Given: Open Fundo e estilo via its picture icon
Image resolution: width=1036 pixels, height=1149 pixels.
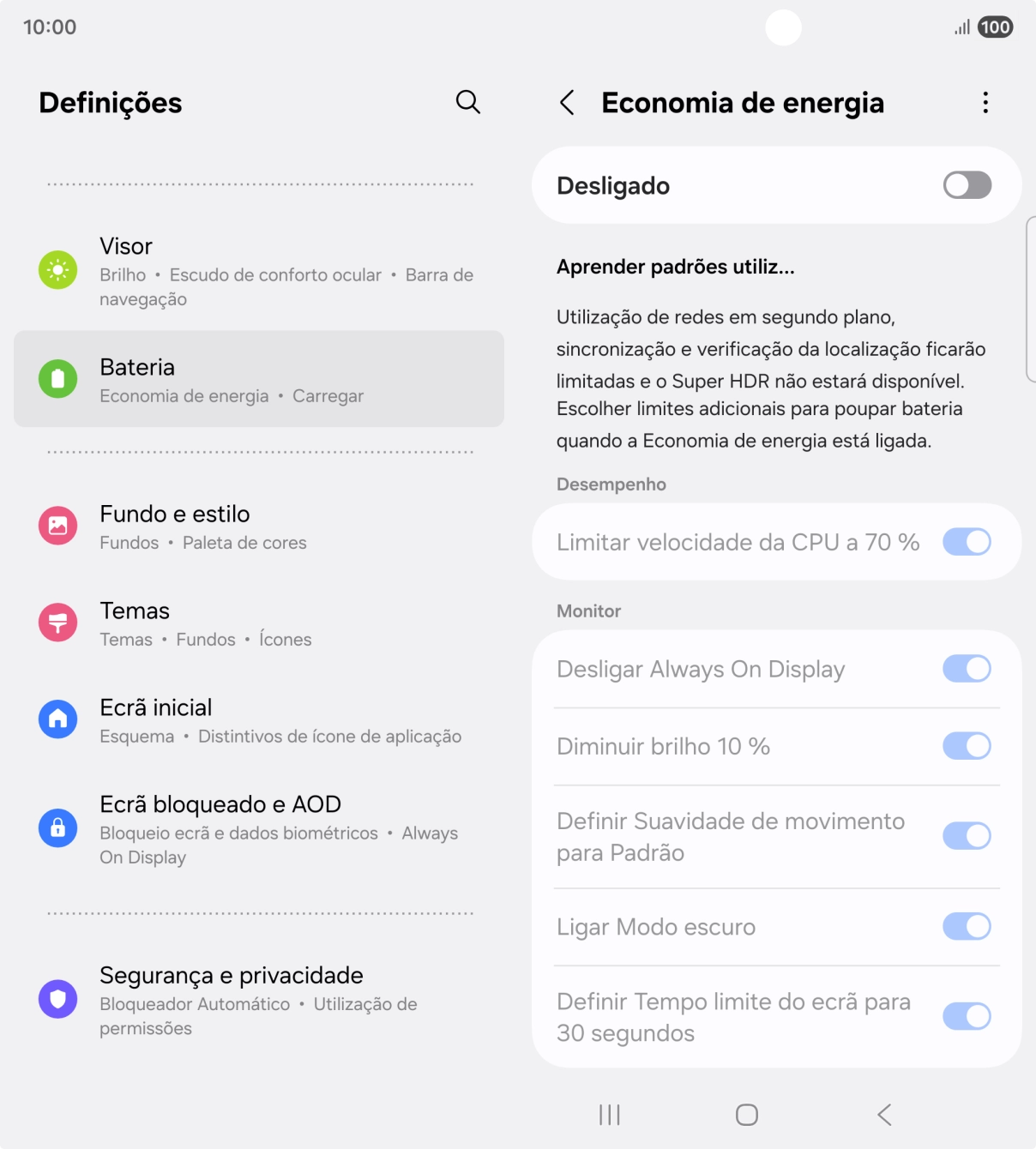Looking at the screenshot, I should [x=57, y=526].
